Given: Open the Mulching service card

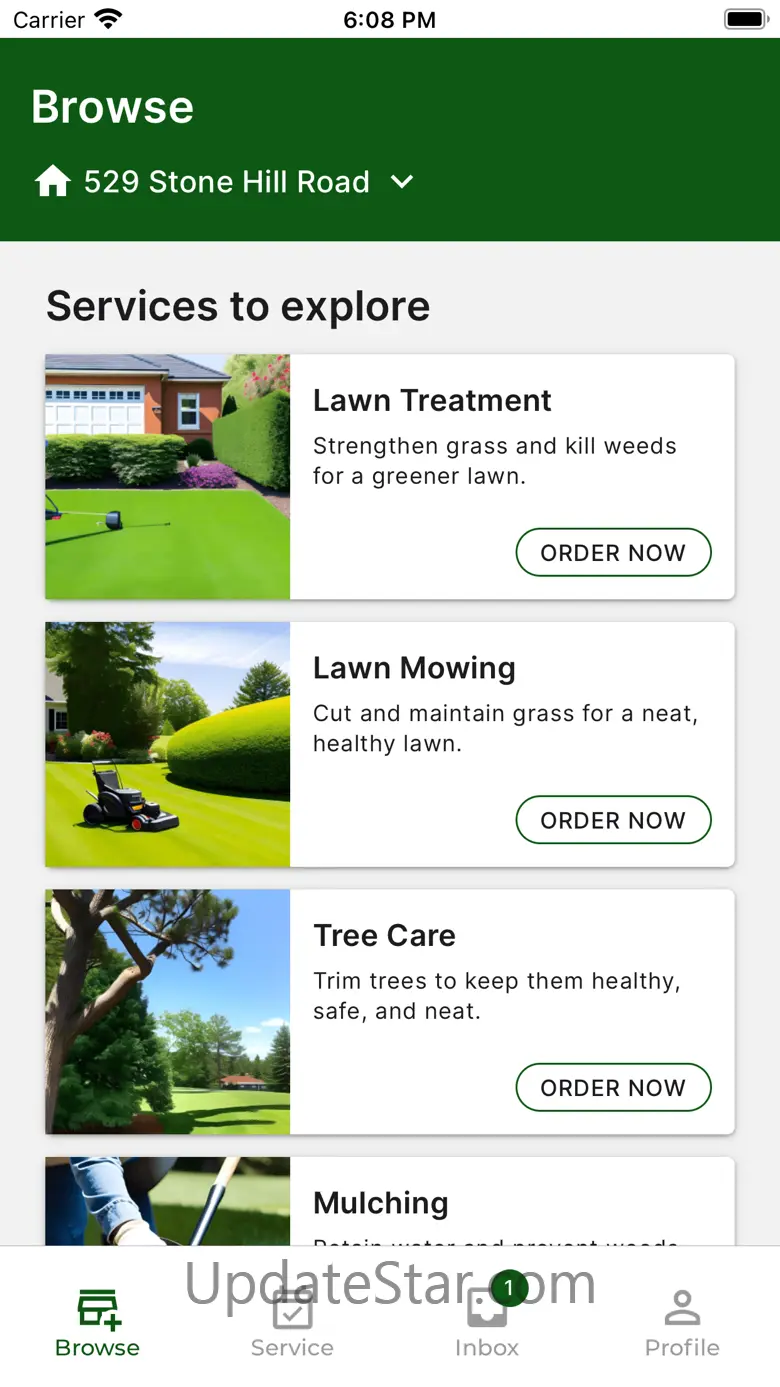Looking at the screenshot, I should [390, 1201].
